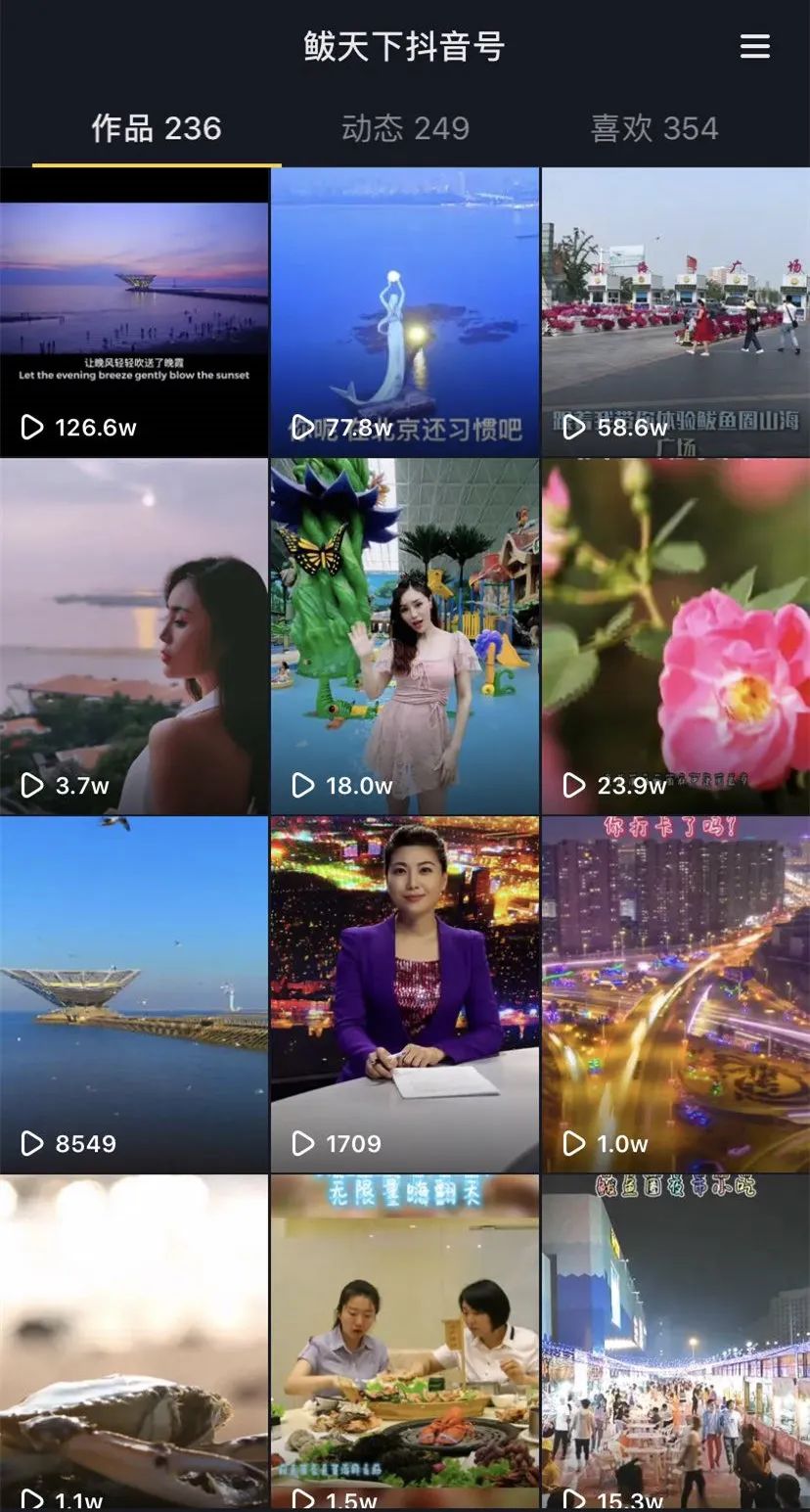810x1512 pixels.
Task: Play the pink flower video with 23.9w views
Action: (x=676, y=636)
